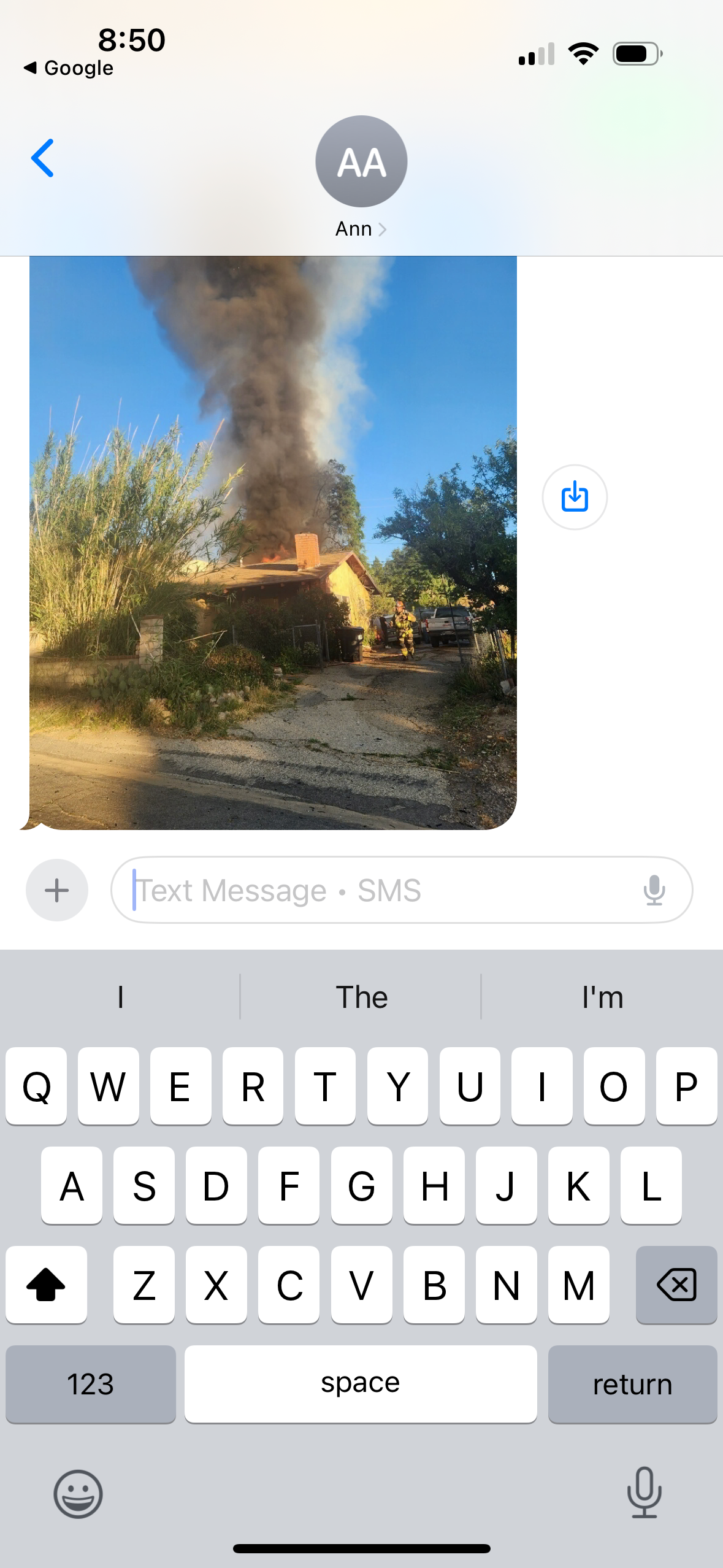Start keyboard dictation

644,1493
